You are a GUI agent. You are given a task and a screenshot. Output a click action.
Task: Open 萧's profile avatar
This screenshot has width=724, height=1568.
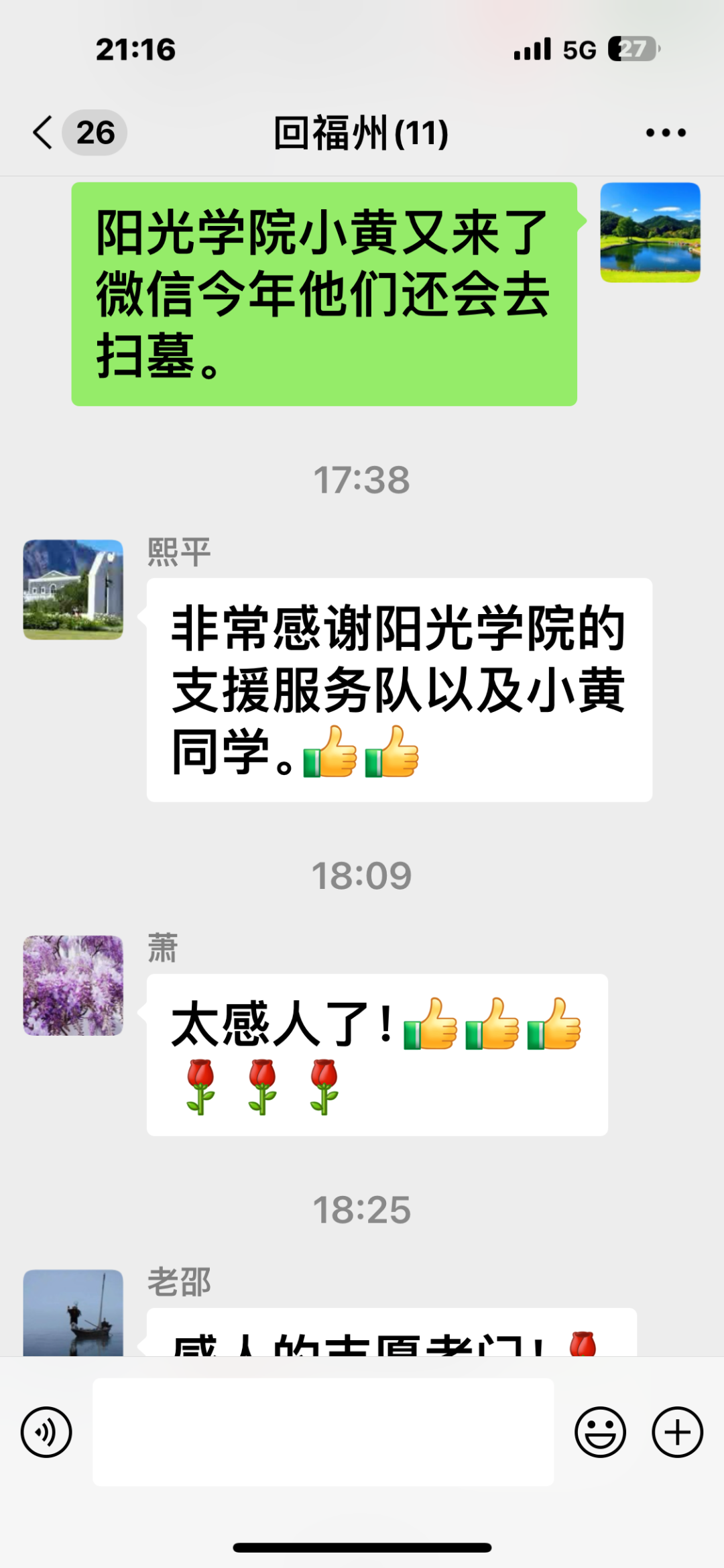(x=73, y=985)
